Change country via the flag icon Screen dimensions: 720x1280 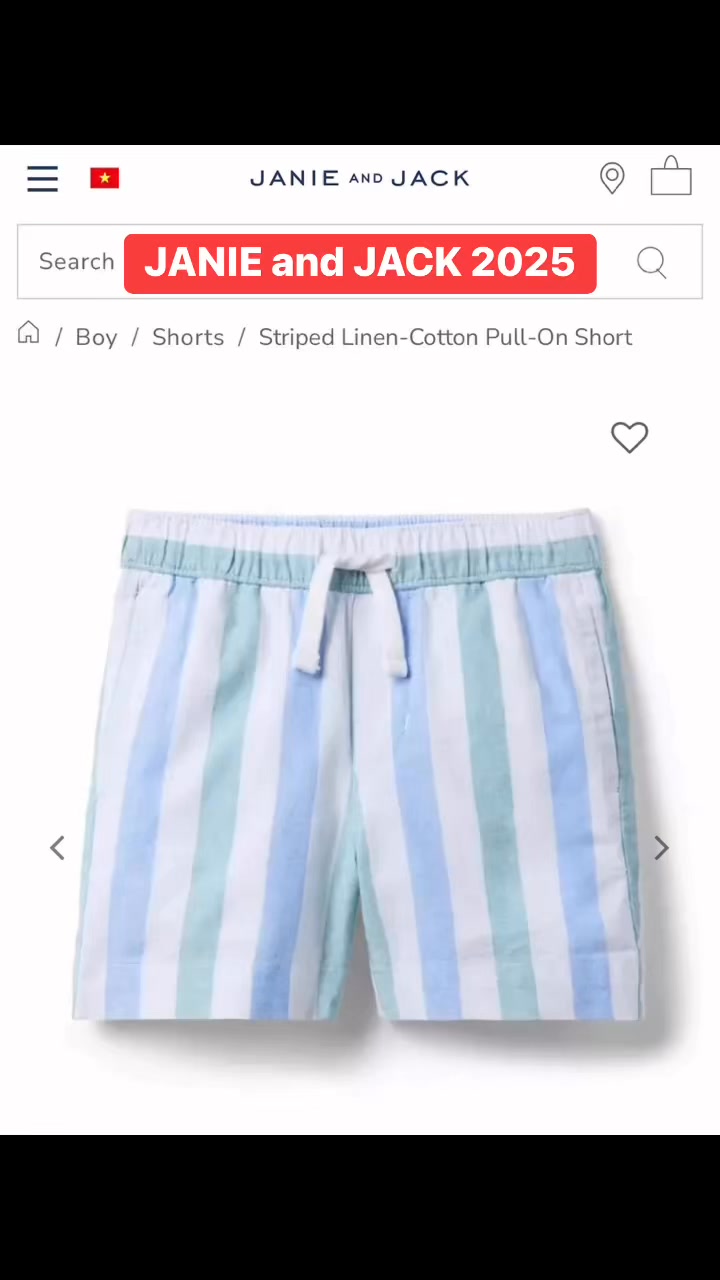pos(104,178)
